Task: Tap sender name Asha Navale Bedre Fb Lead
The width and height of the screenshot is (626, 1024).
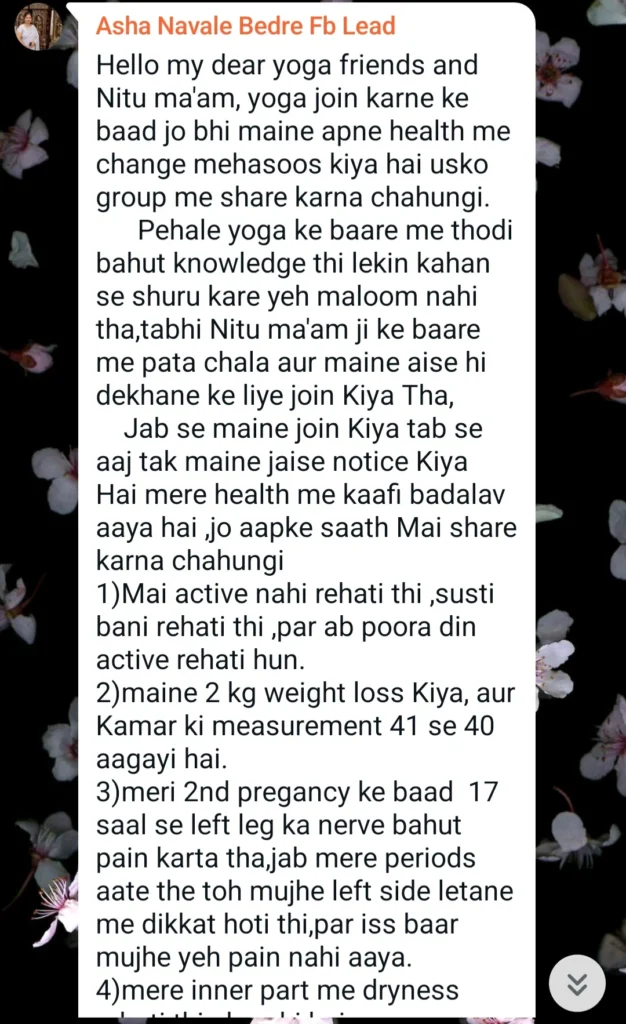Action: (245, 26)
